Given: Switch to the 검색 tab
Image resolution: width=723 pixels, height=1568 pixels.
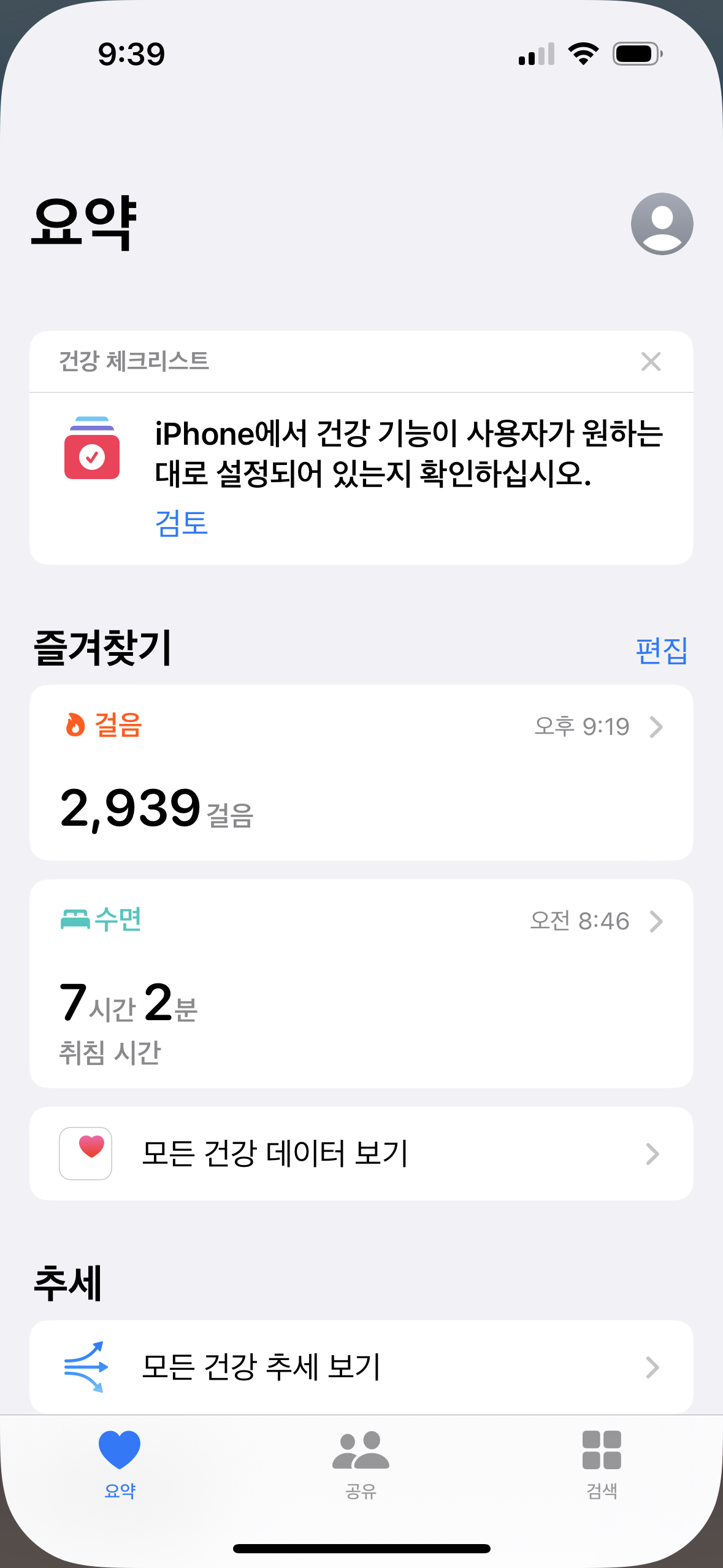Looking at the screenshot, I should point(602,1463).
